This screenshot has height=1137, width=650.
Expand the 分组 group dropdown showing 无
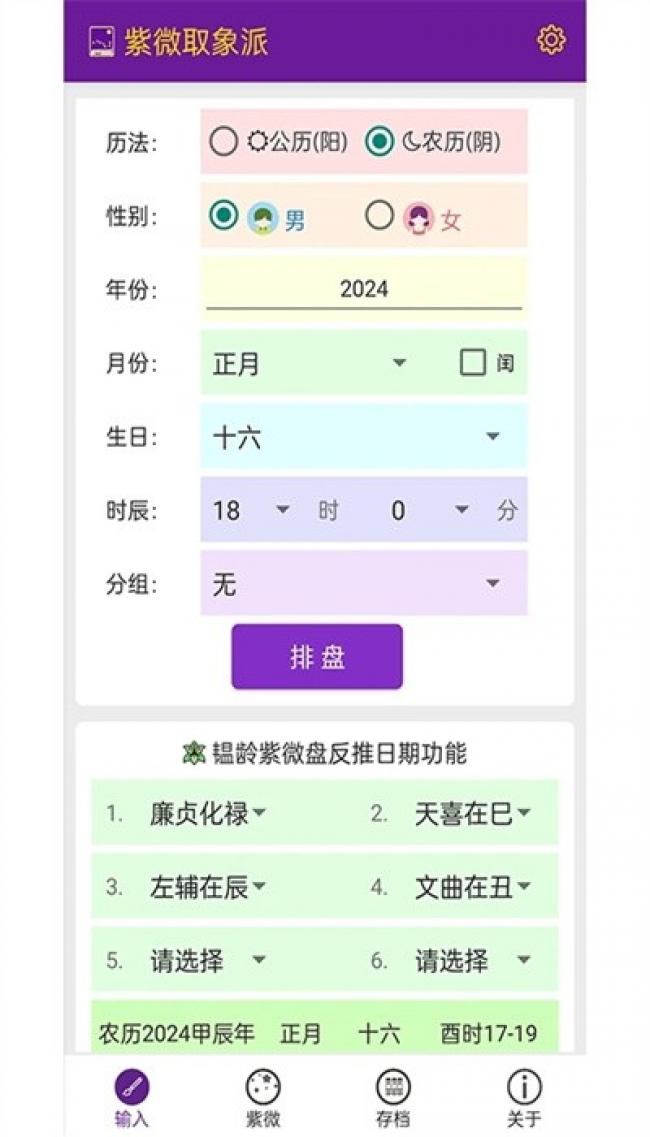pos(364,583)
